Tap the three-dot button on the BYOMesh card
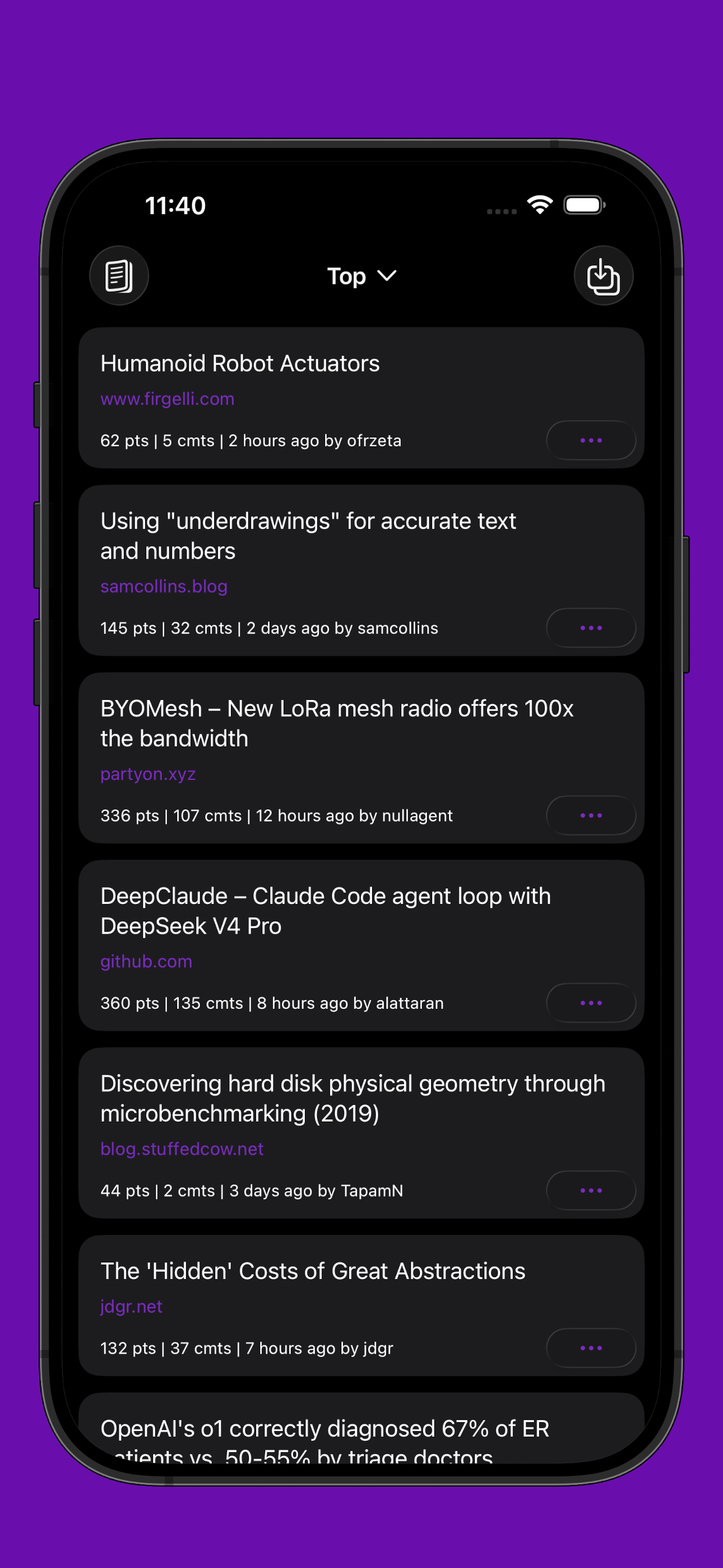The image size is (723, 1568). tap(591, 815)
